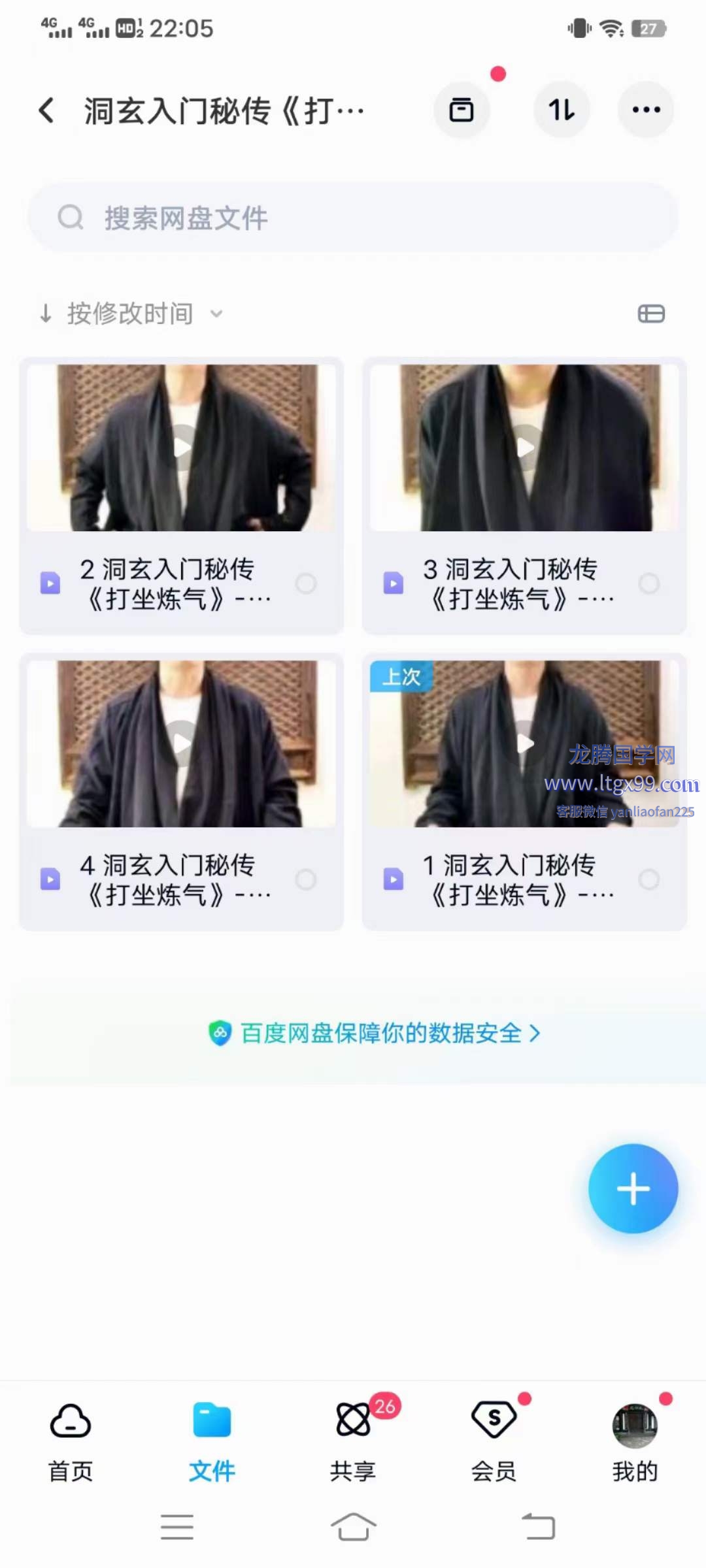Open the transfer list icon

(462, 110)
